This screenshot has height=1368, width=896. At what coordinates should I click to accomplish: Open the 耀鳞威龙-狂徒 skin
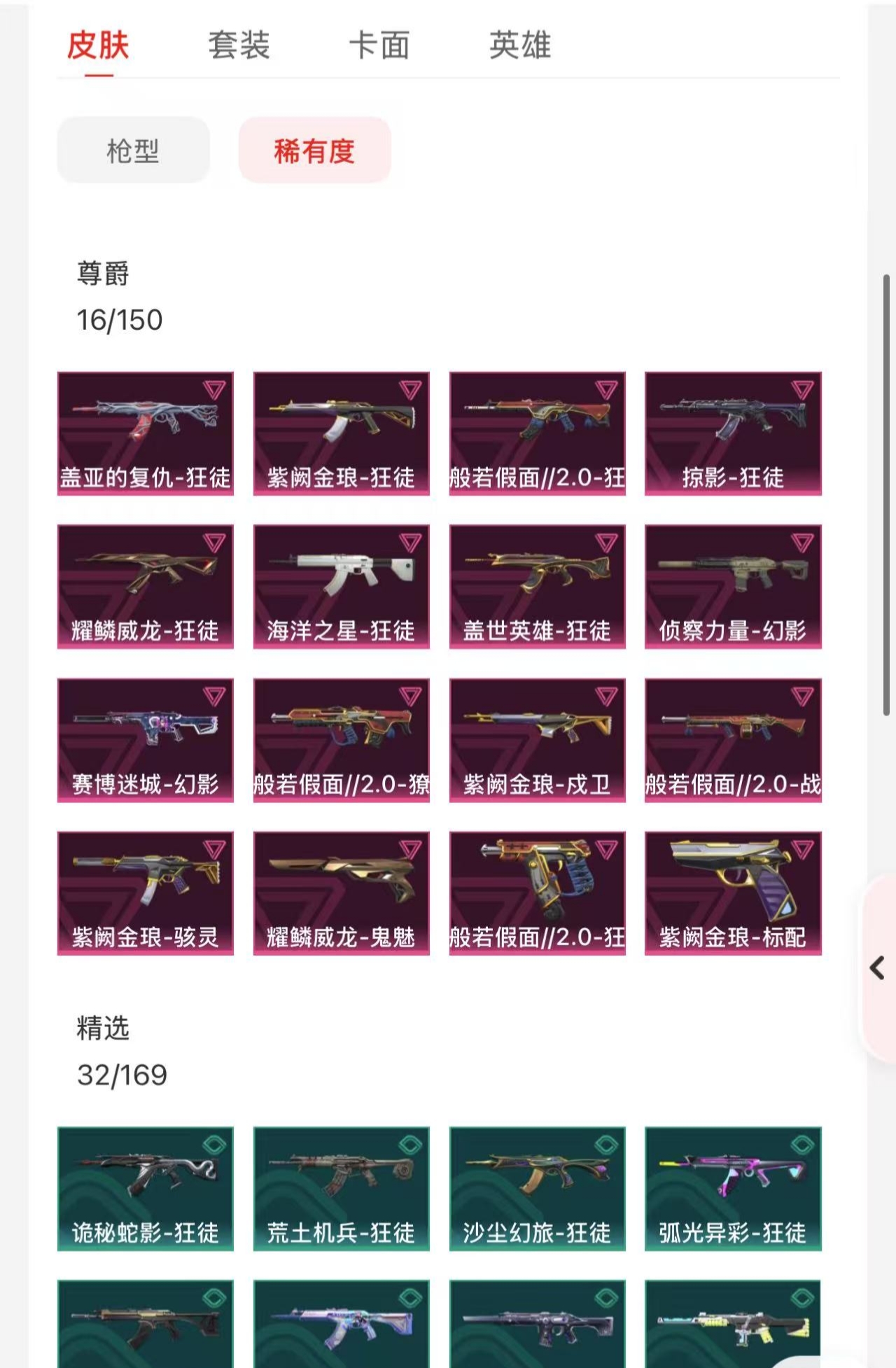click(x=146, y=587)
